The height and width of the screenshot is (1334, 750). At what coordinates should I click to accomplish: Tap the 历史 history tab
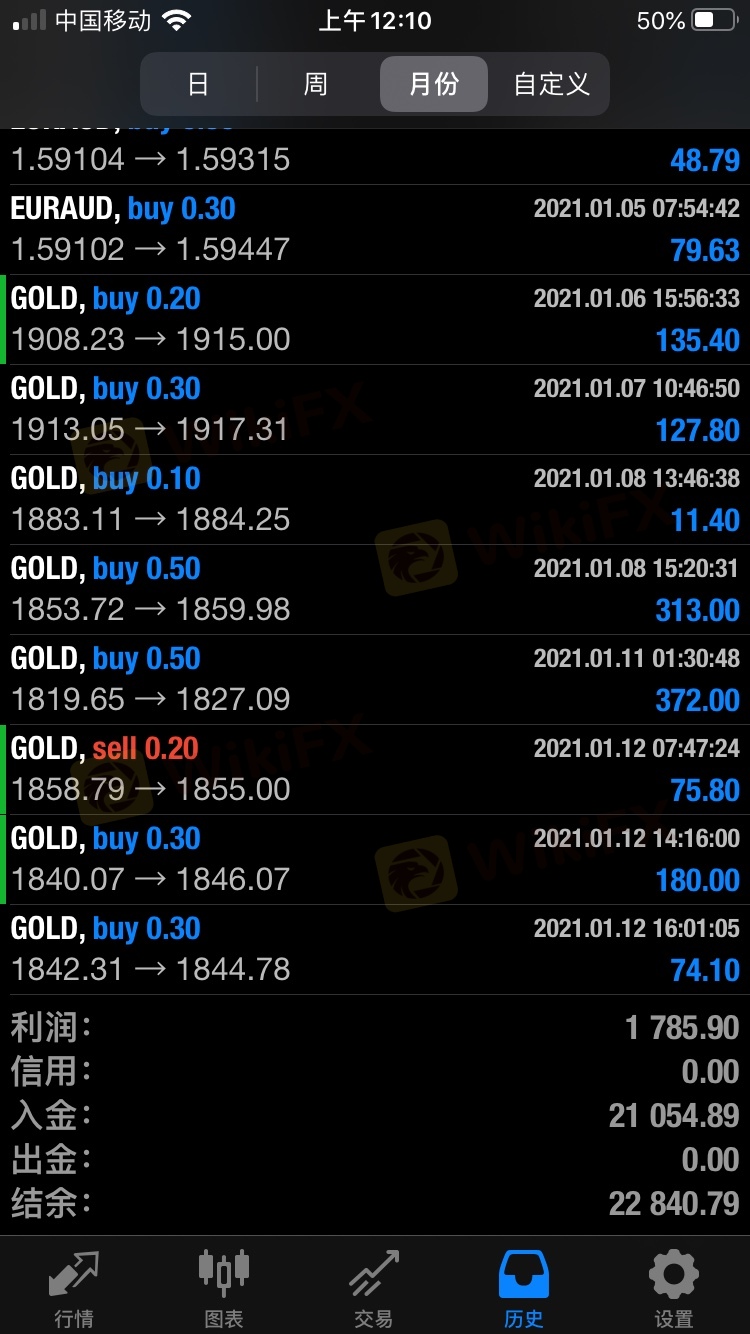524,1286
